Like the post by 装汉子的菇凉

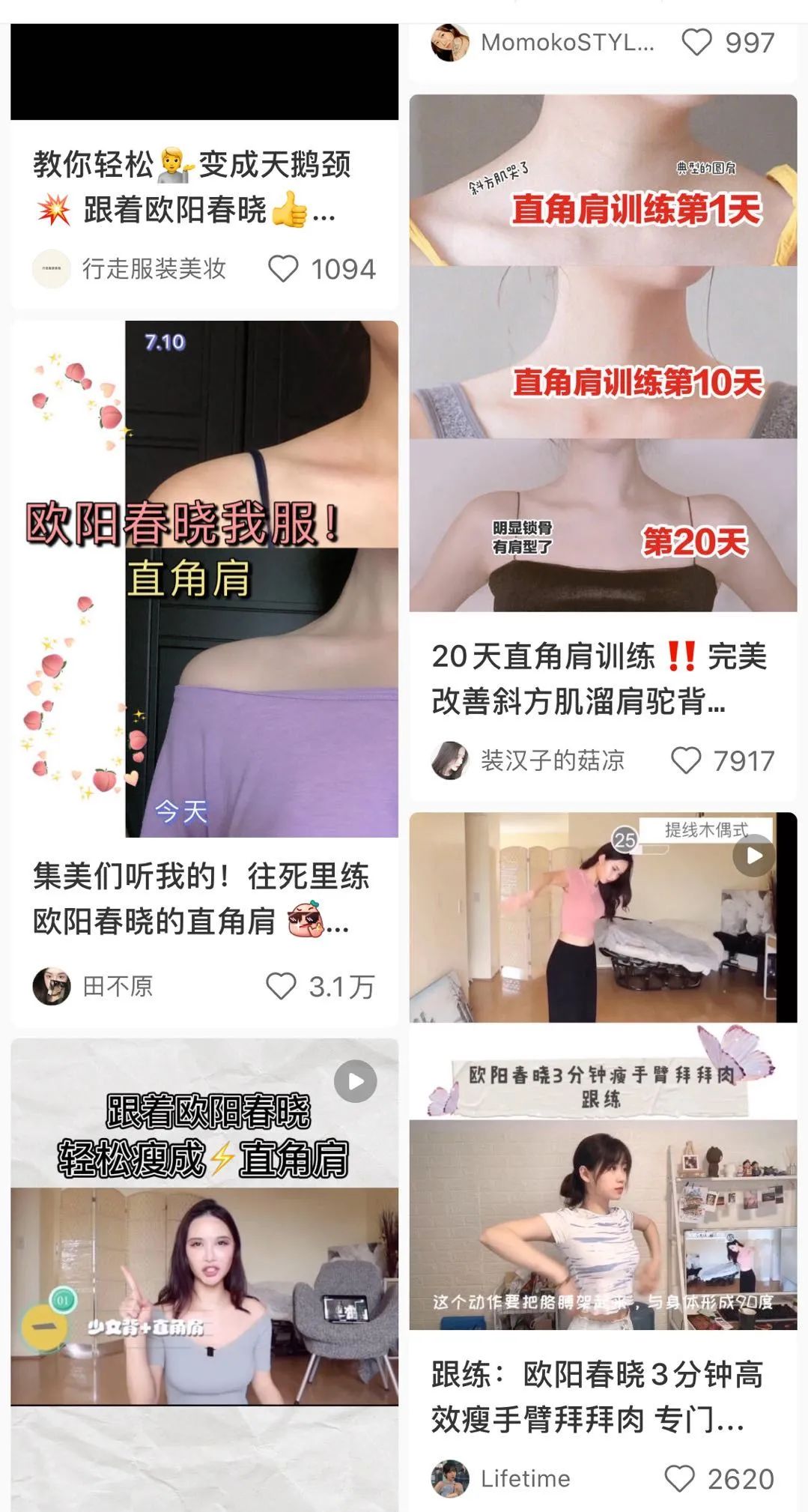tap(685, 760)
